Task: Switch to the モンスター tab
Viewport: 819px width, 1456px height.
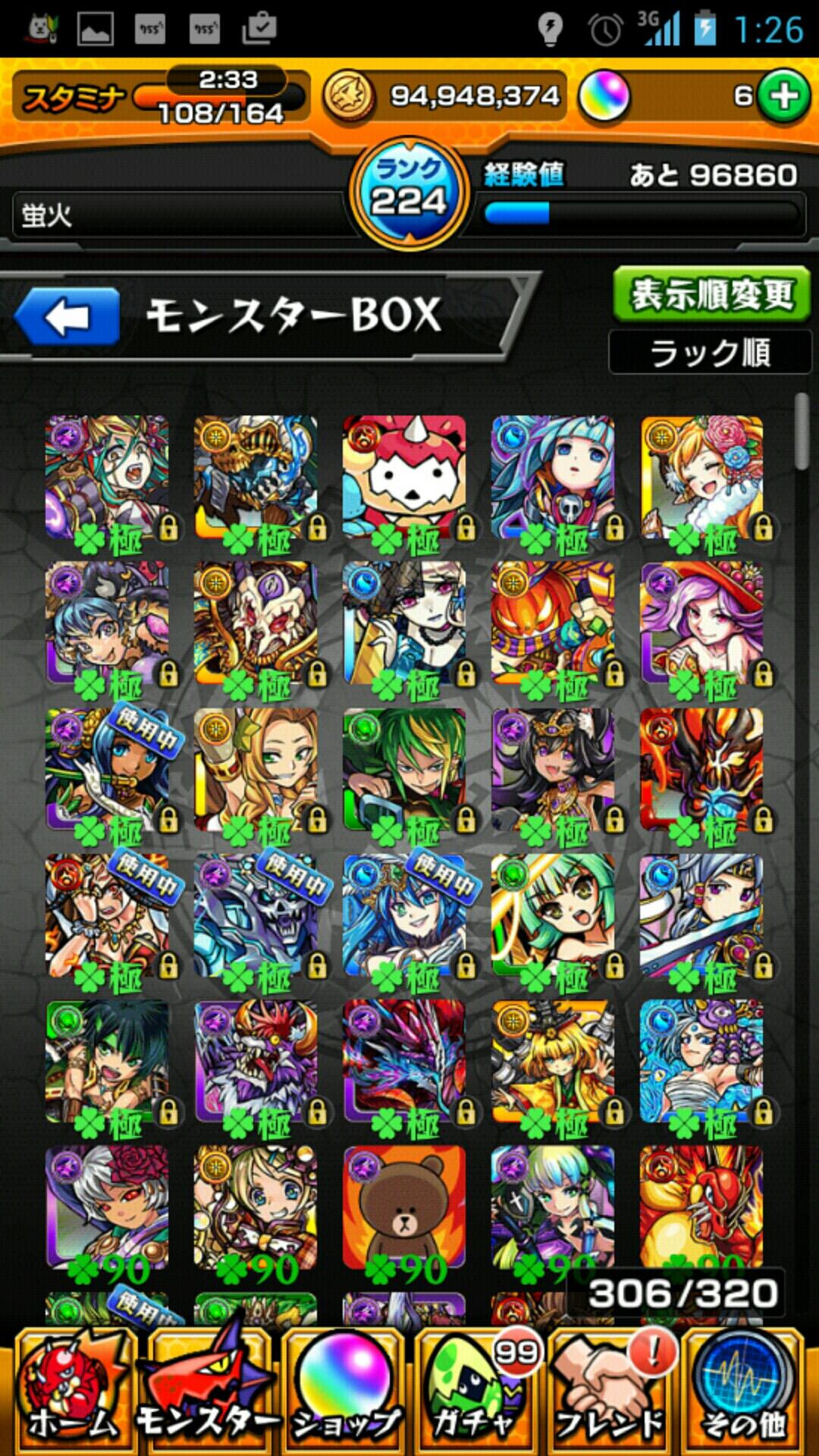Action: pyautogui.click(x=207, y=1394)
